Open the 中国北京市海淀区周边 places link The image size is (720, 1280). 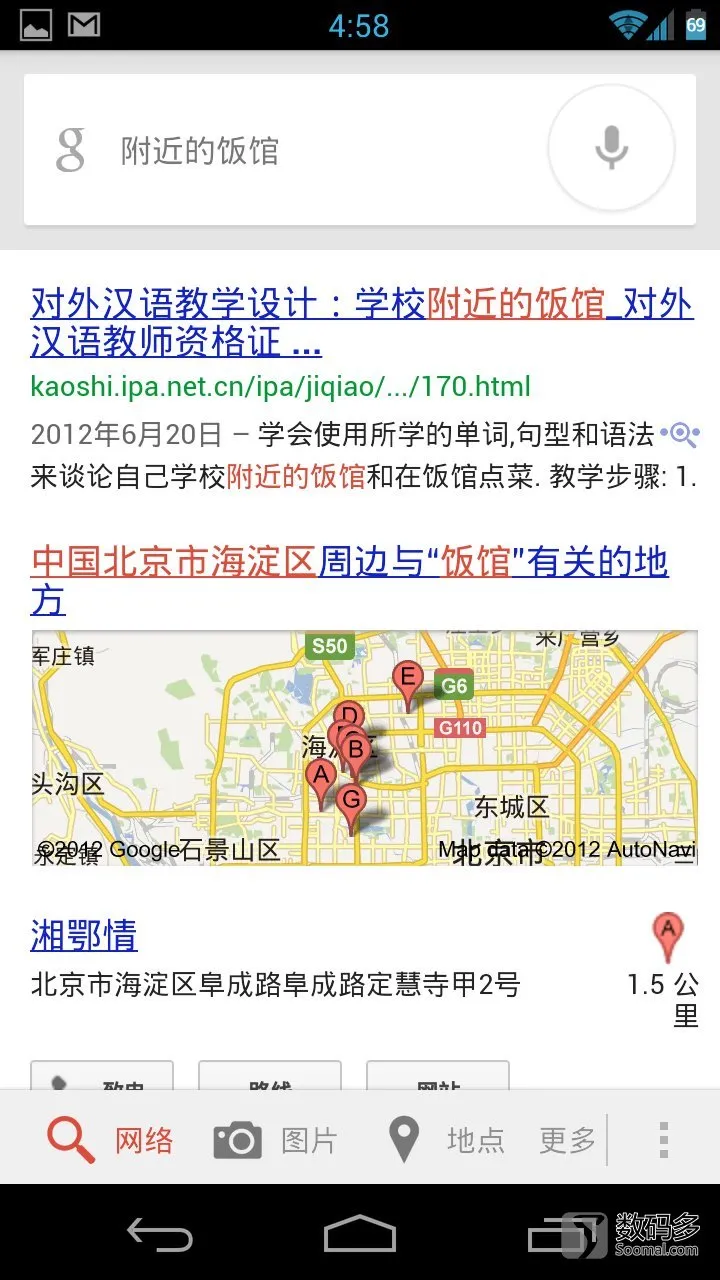pos(349,581)
